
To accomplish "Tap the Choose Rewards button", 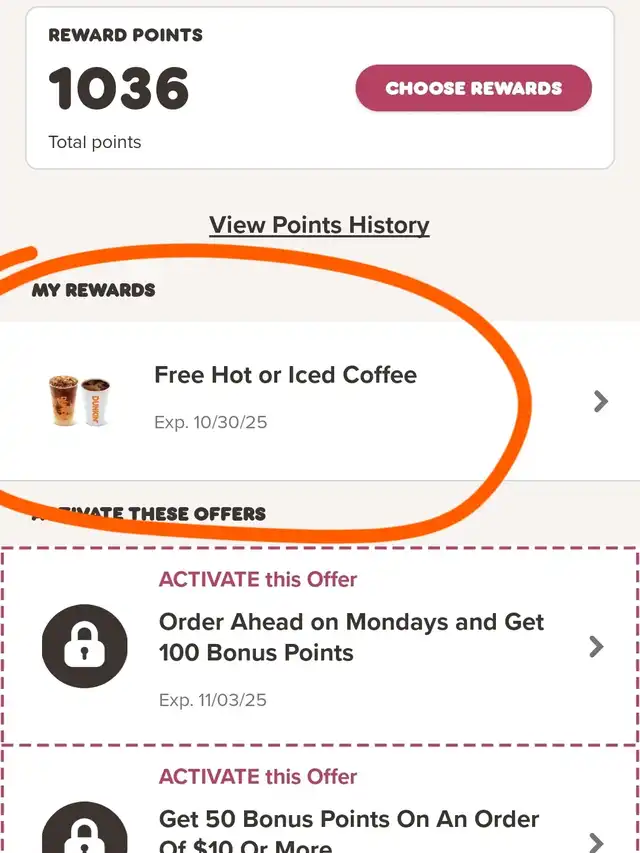I will point(473,88).
